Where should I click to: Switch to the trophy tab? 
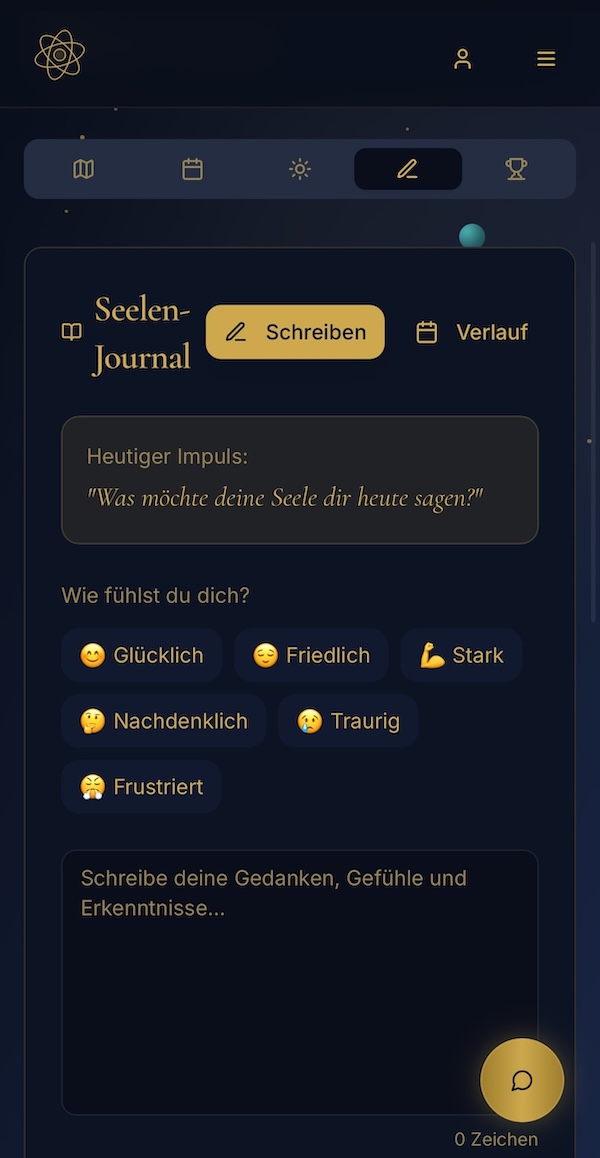[516, 169]
